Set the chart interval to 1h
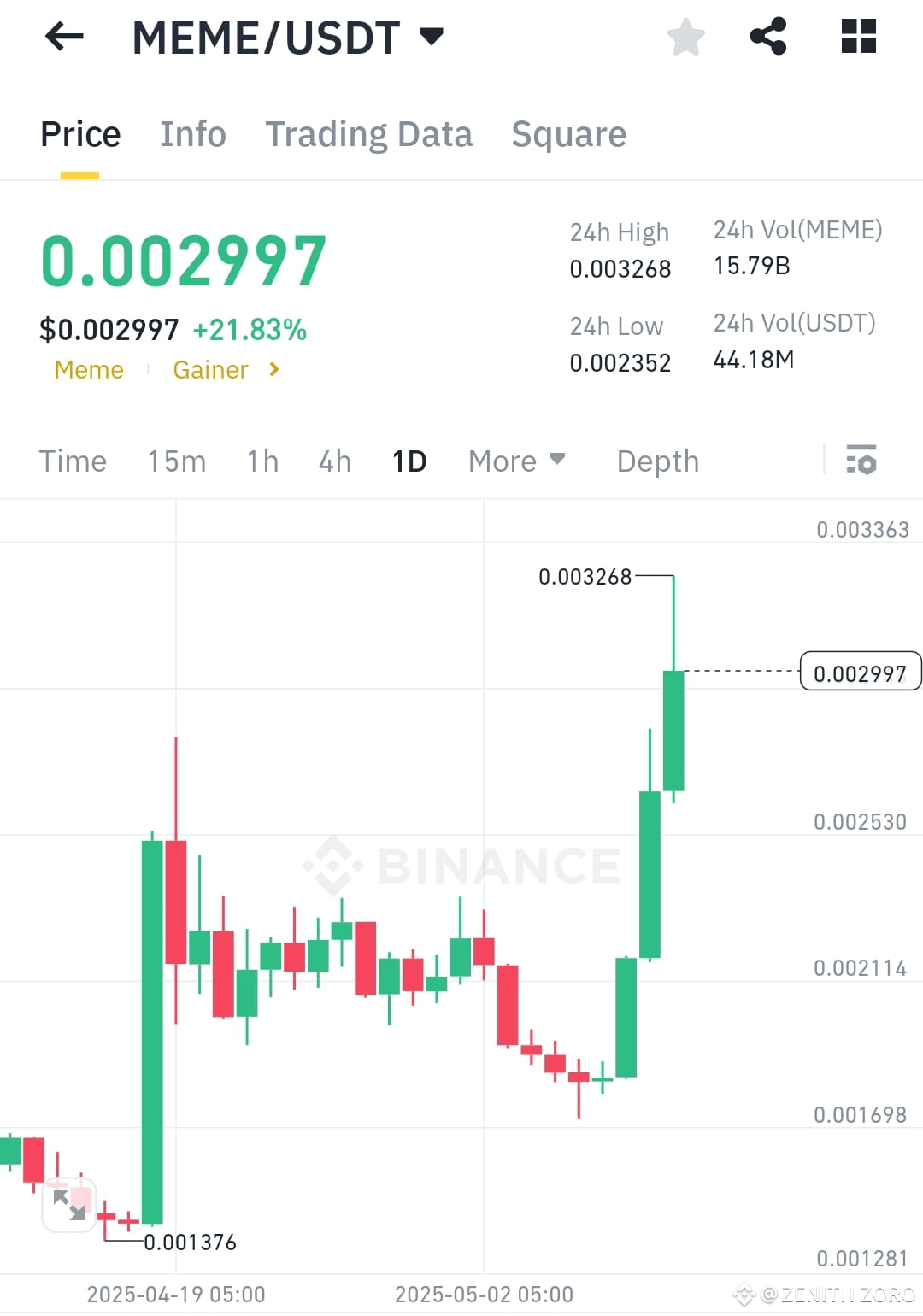923x1316 pixels. tap(262, 461)
